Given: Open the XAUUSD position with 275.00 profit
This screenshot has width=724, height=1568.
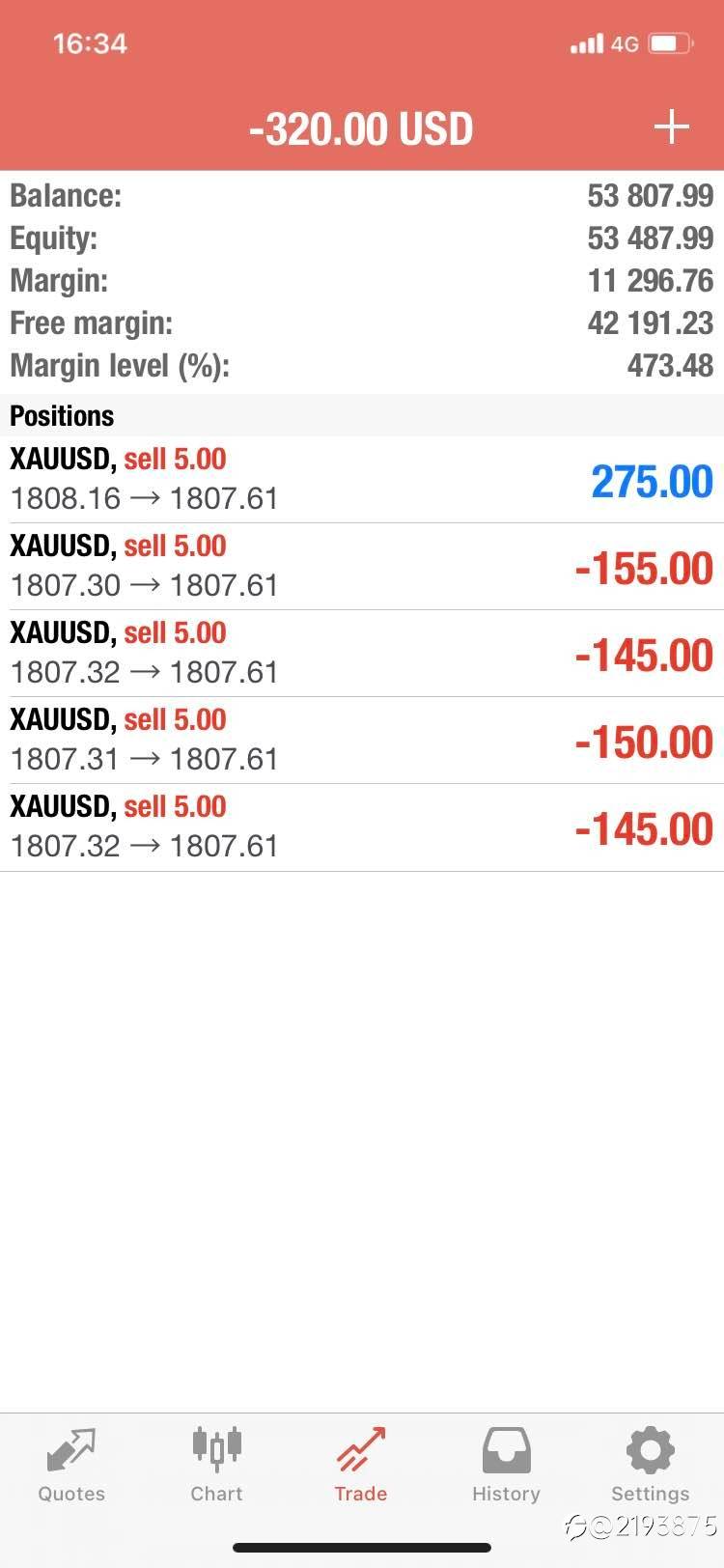Looking at the screenshot, I should click(362, 480).
